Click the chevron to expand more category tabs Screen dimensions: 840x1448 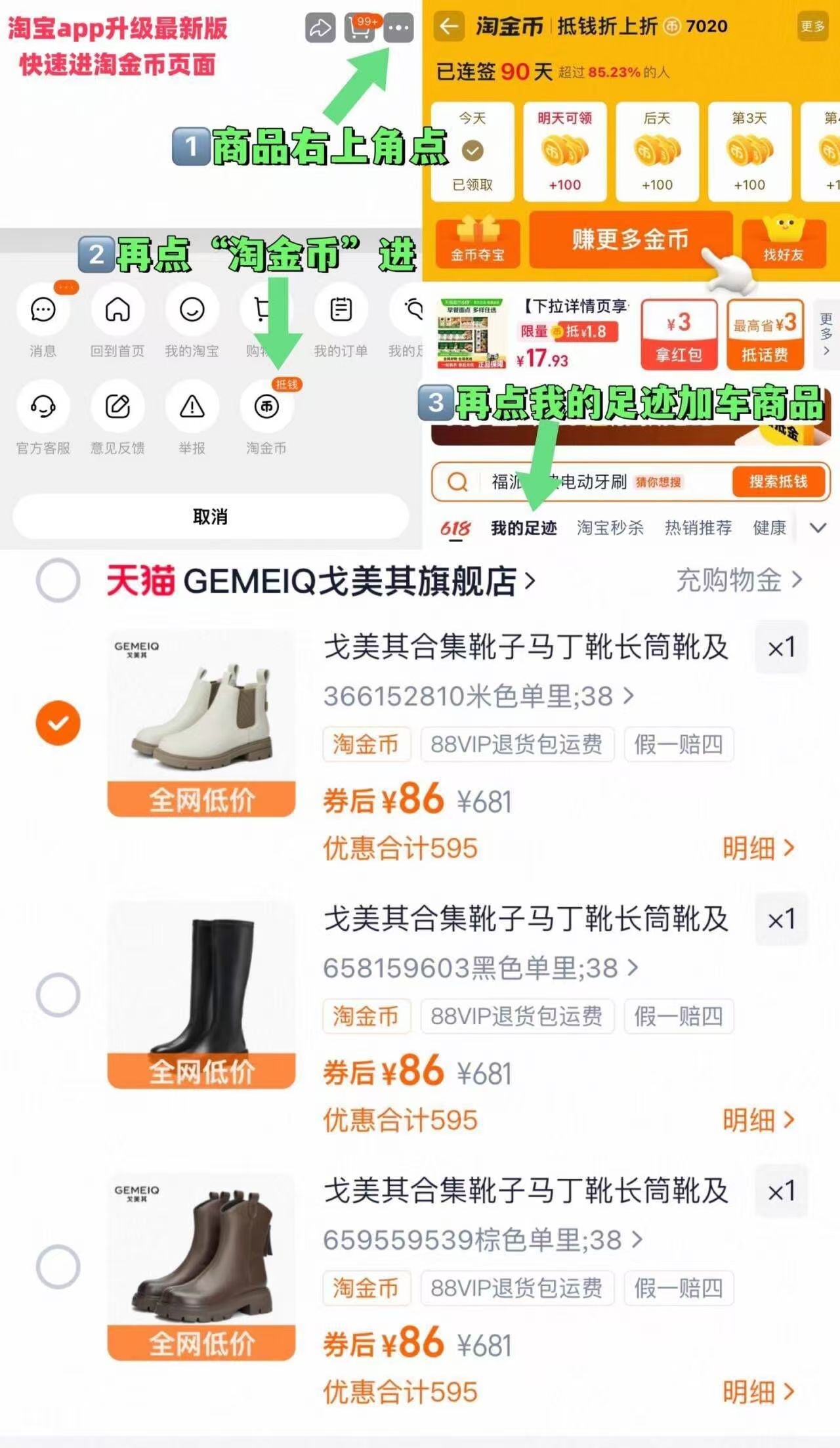pyautogui.click(x=818, y=526)
